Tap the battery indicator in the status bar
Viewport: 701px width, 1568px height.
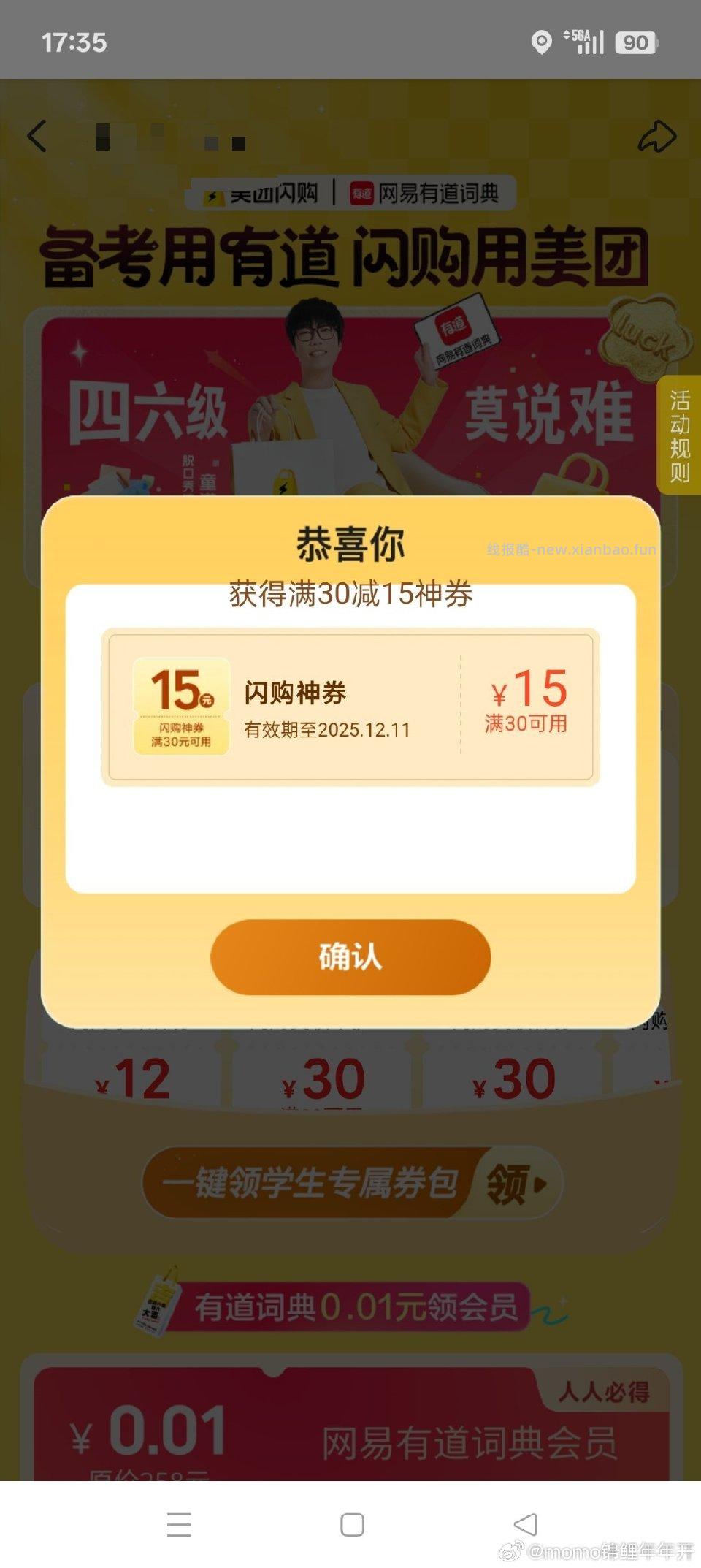637,44
